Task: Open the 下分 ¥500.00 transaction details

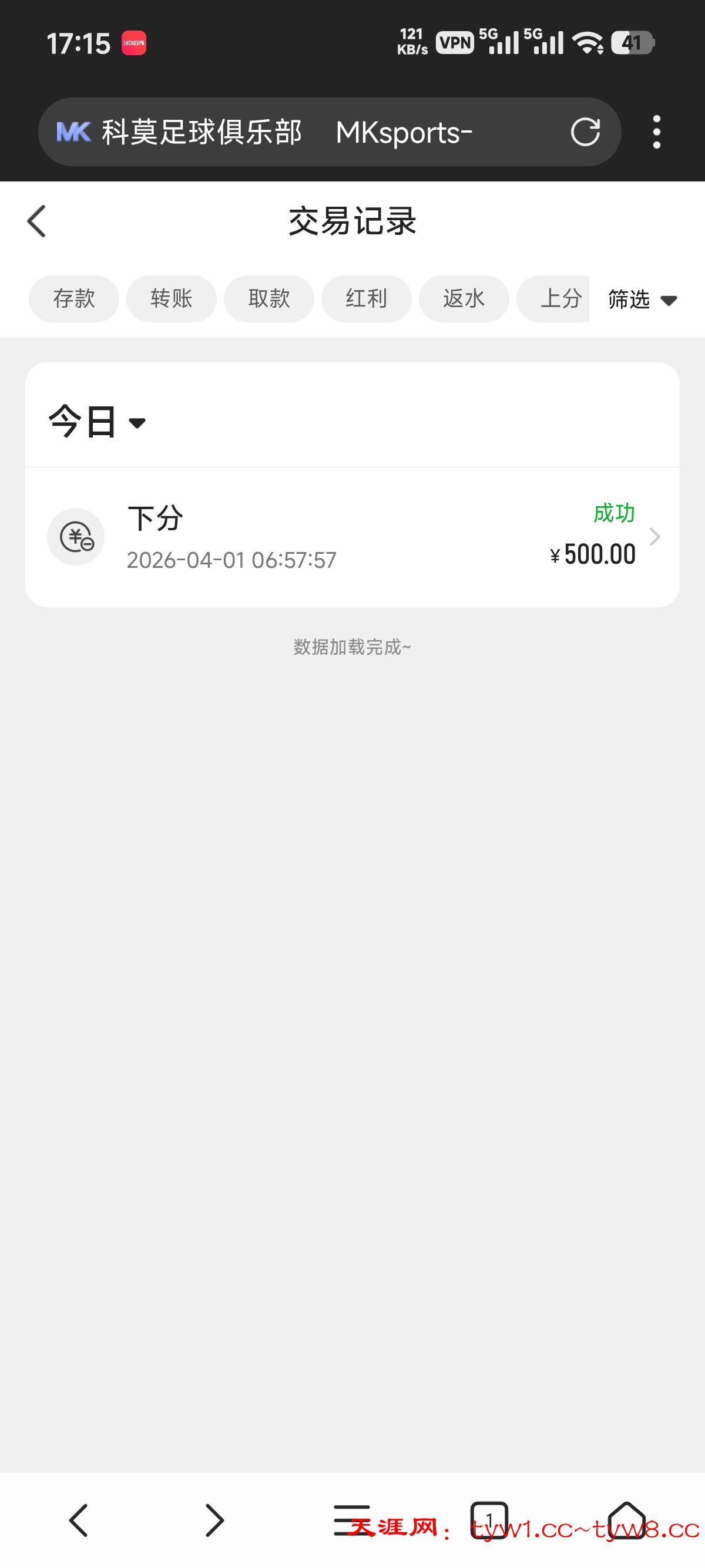Action: coord(352,537)
